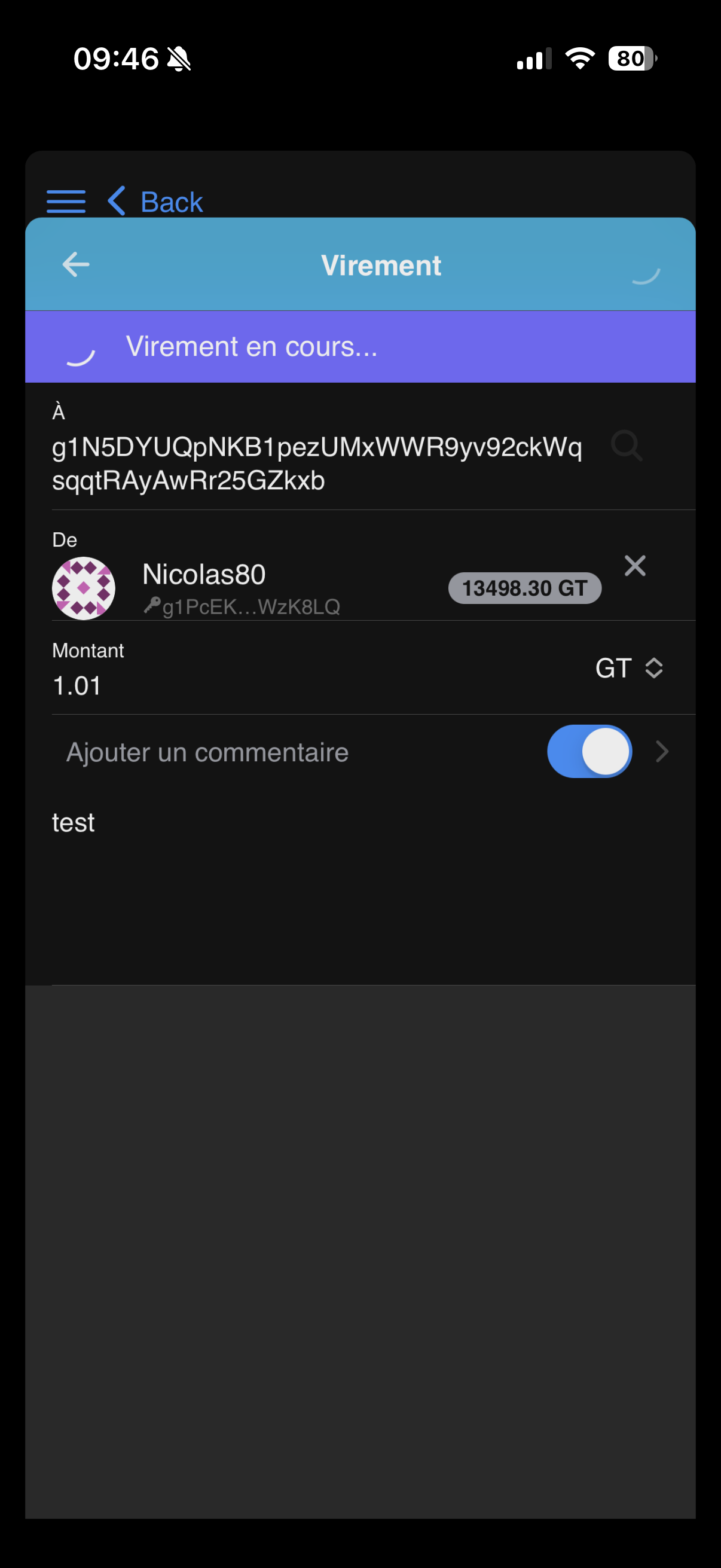Open the hamburger drawer menu

pyautogui.click(x=66, y=202)
